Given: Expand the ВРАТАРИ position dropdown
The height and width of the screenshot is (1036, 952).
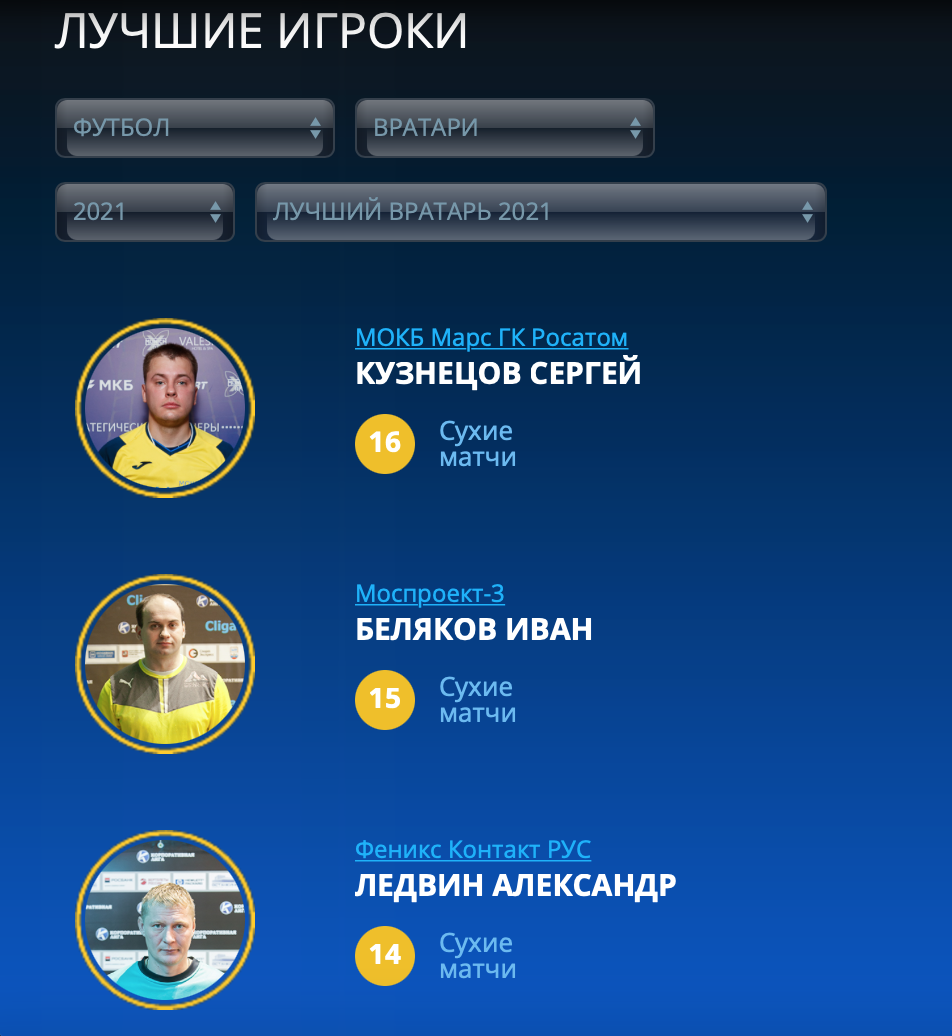Looking at the screenshot, I should (505, 128).
